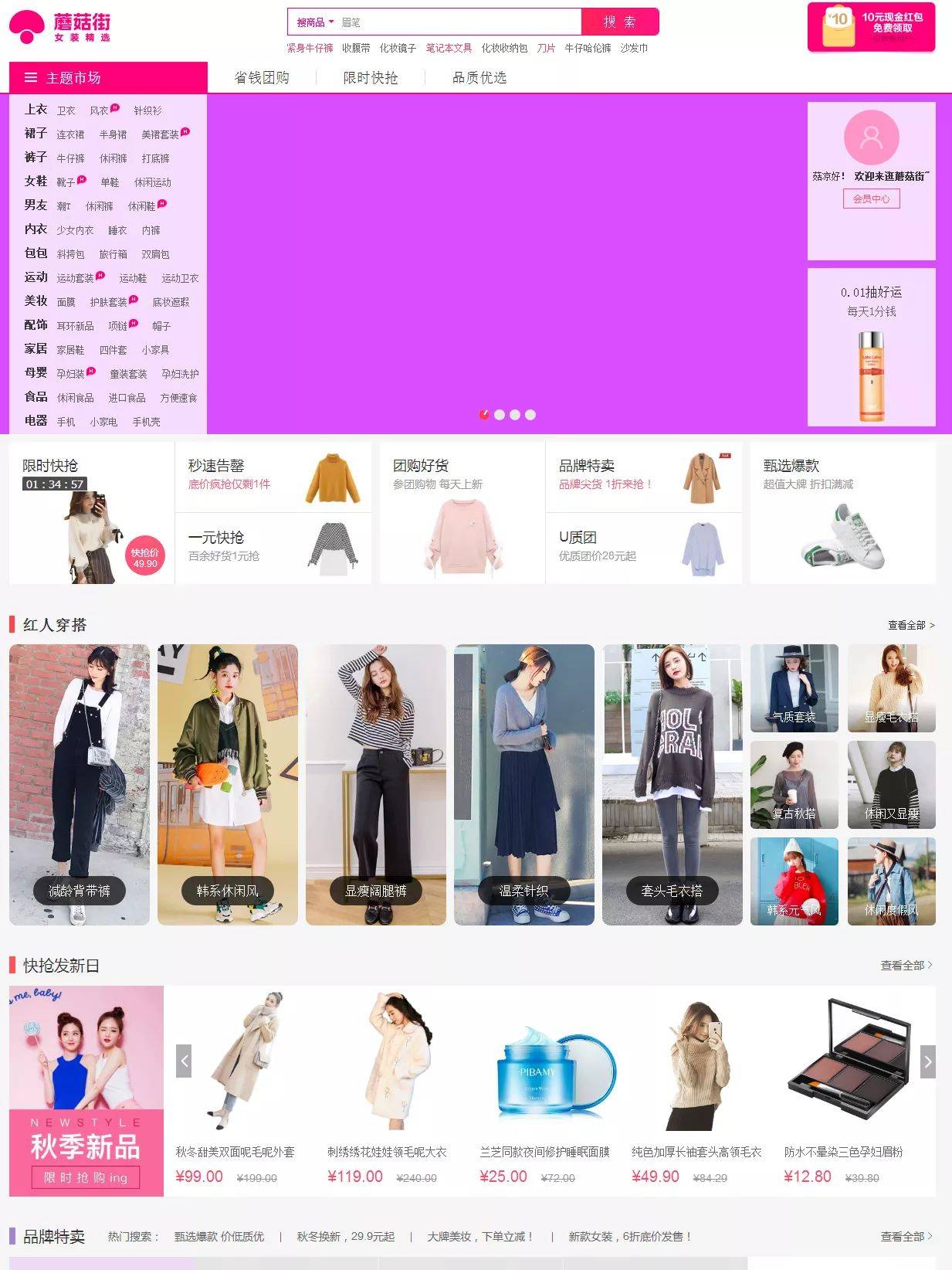
Task: Open the 减龄背带裤 outfit tile
Action: click(x=80, y=785)
